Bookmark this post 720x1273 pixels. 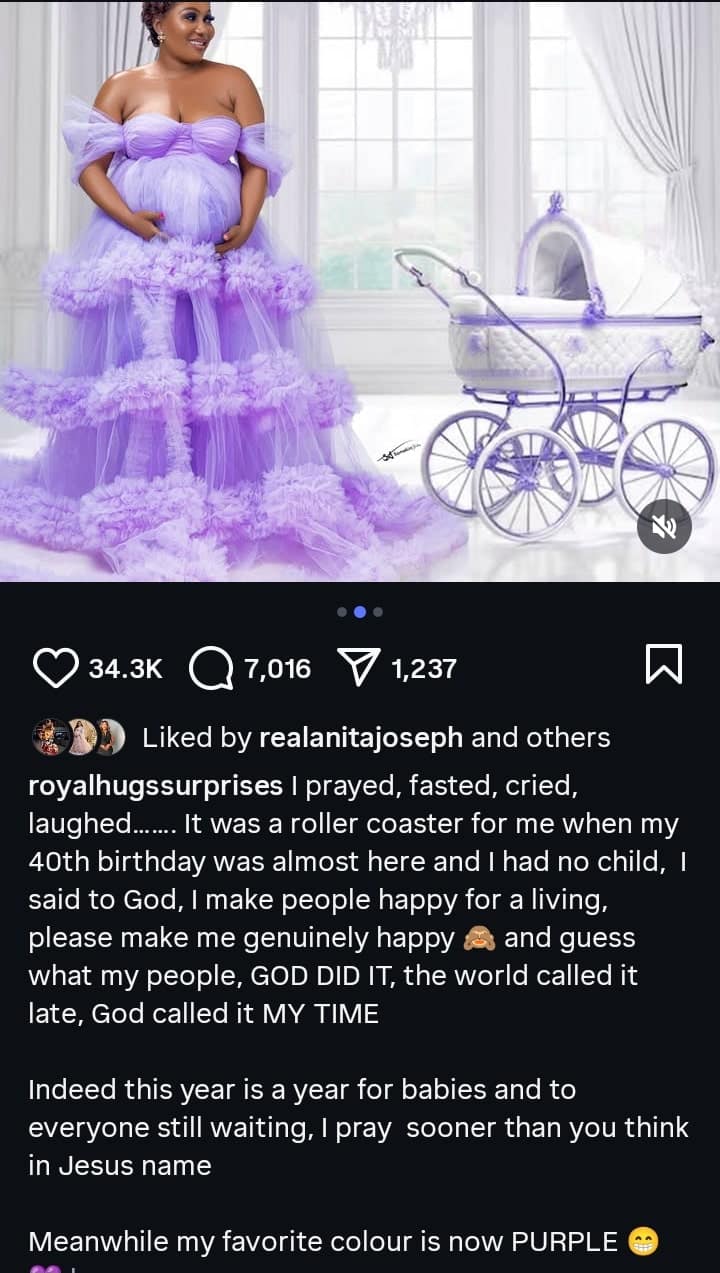coord(664,666)
